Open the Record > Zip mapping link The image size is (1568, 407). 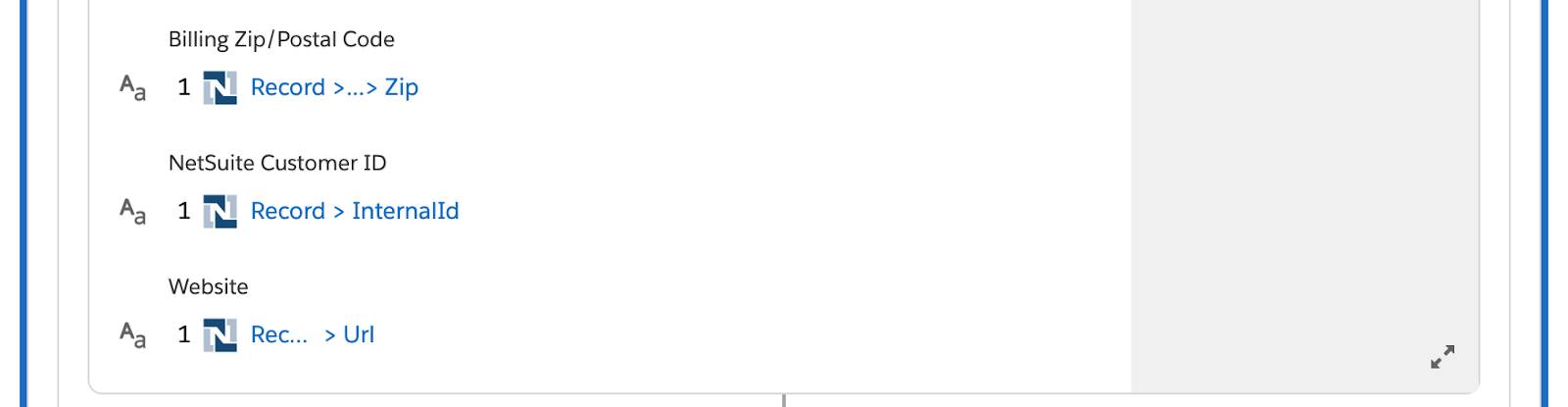(x=334, y=87)
